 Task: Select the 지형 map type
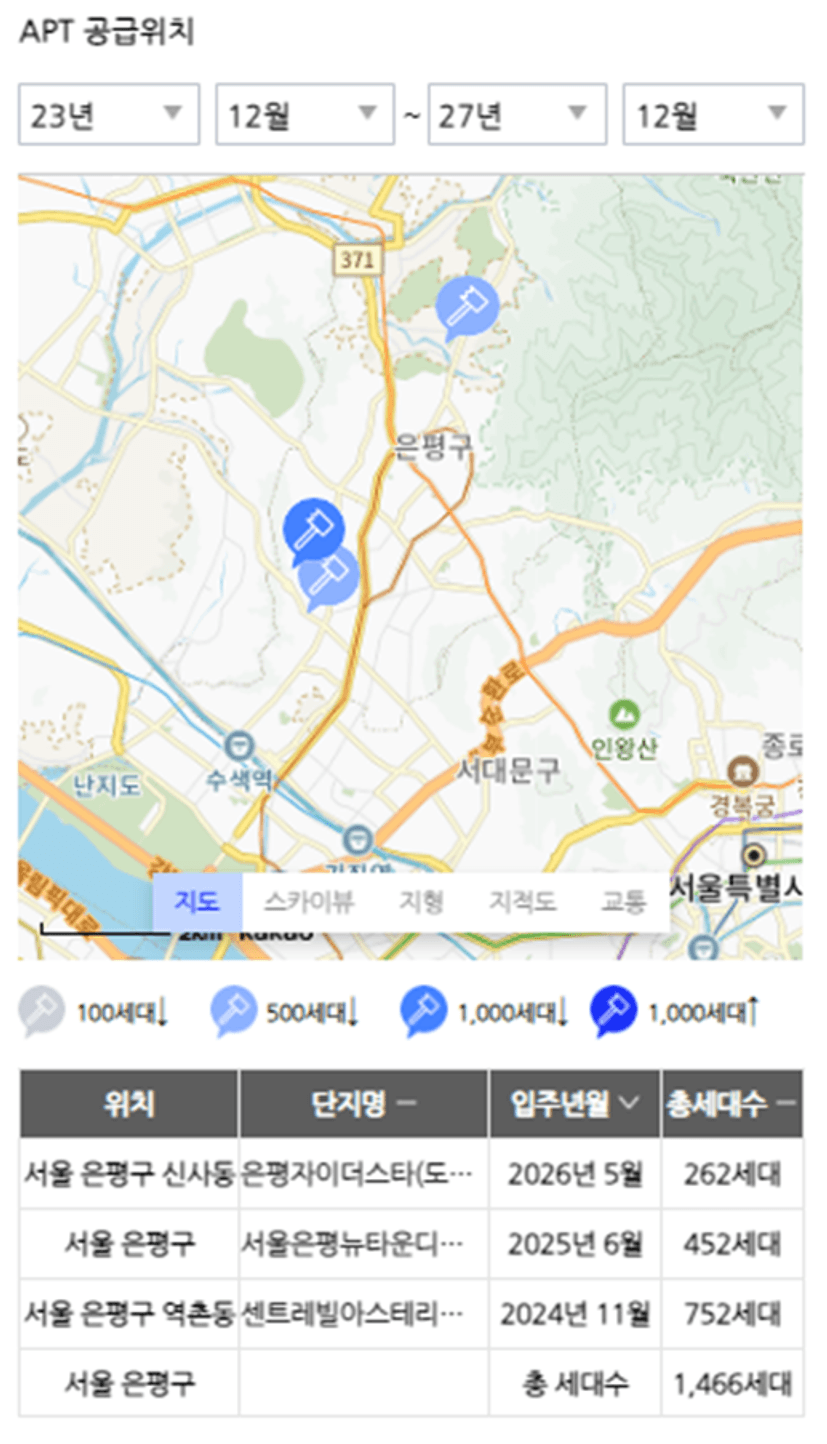421,902
